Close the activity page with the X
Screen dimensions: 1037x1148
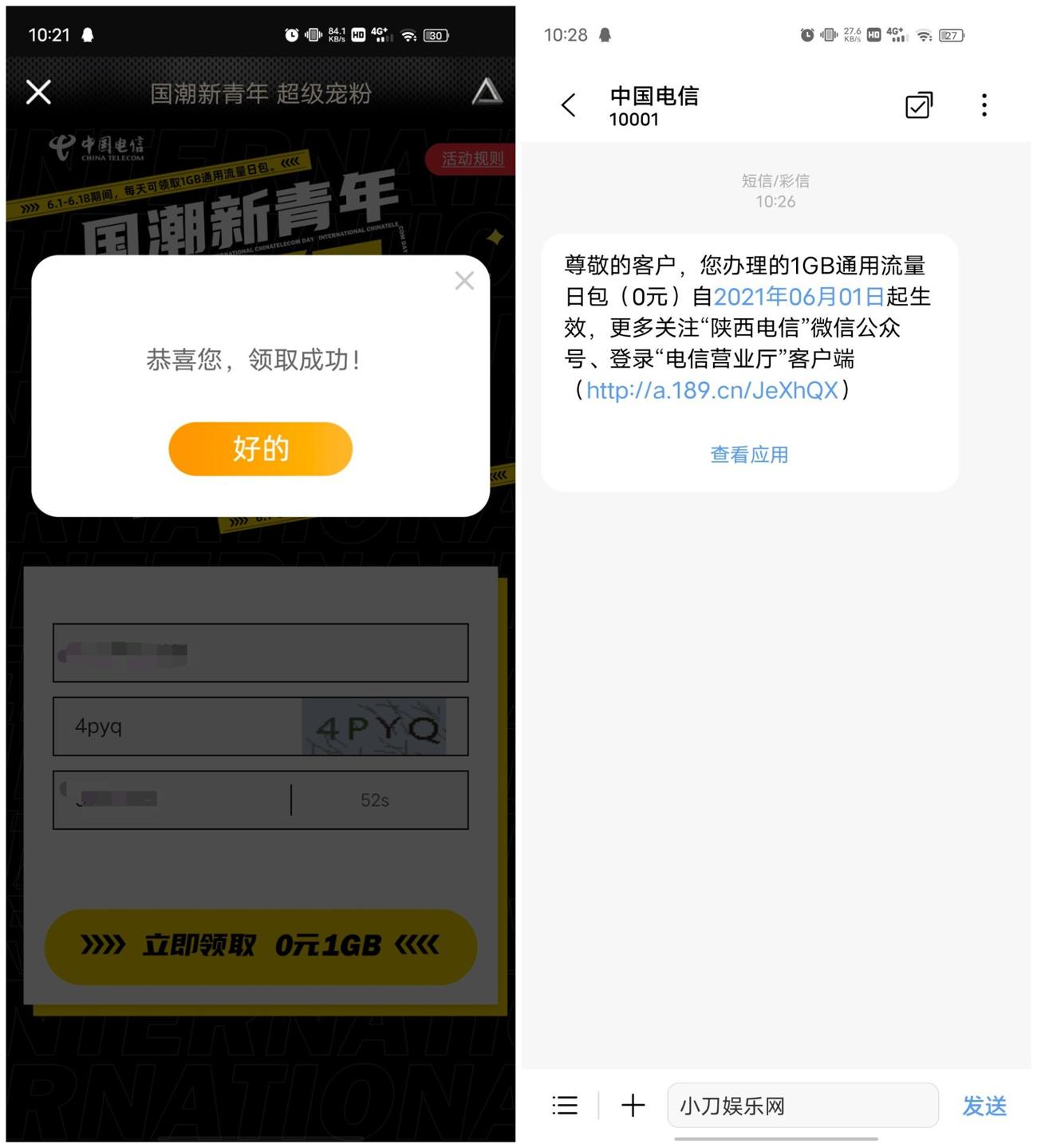click(x=37, y=93)
